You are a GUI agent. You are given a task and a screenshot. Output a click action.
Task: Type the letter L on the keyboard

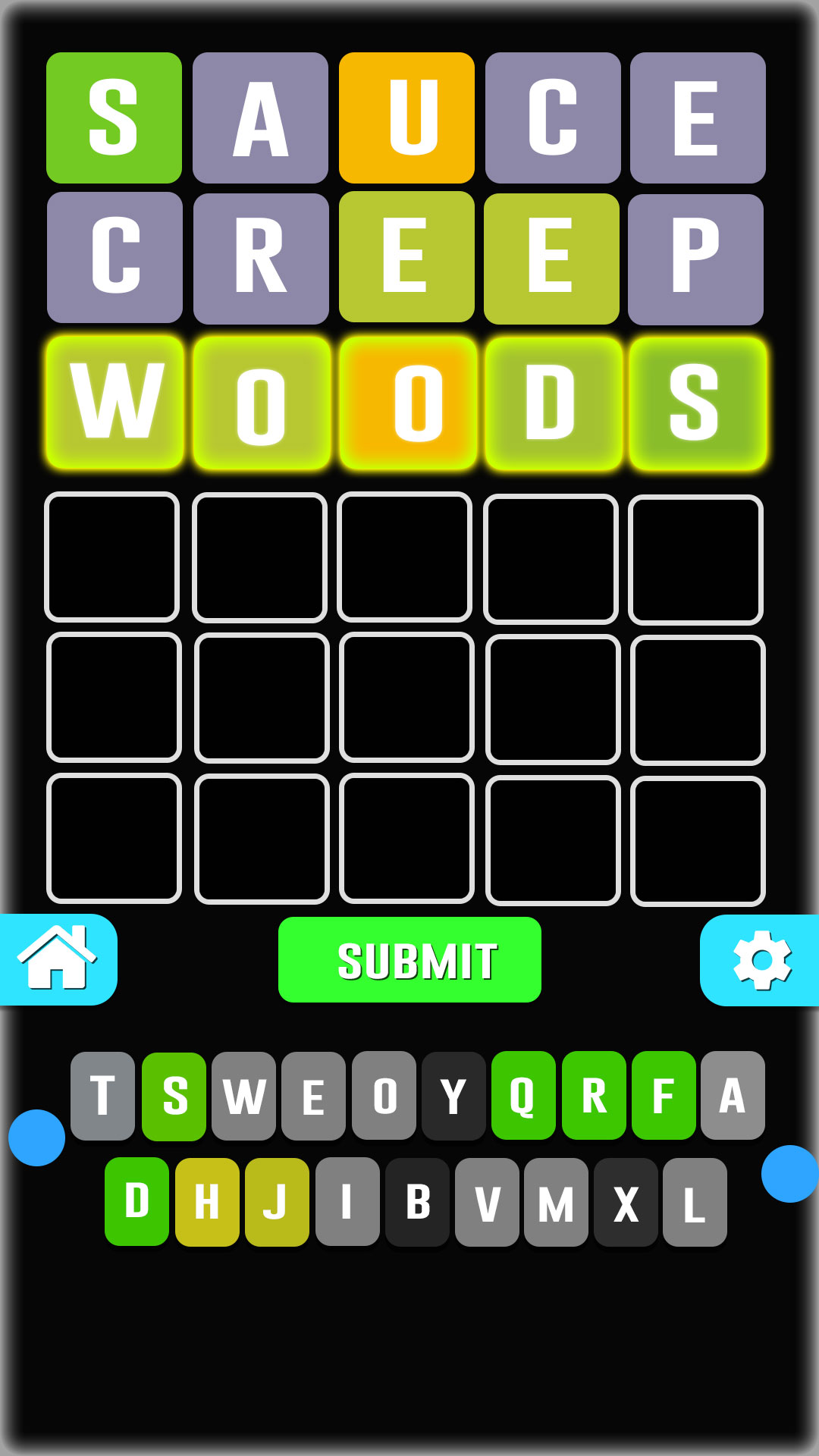pos(695,1202)
